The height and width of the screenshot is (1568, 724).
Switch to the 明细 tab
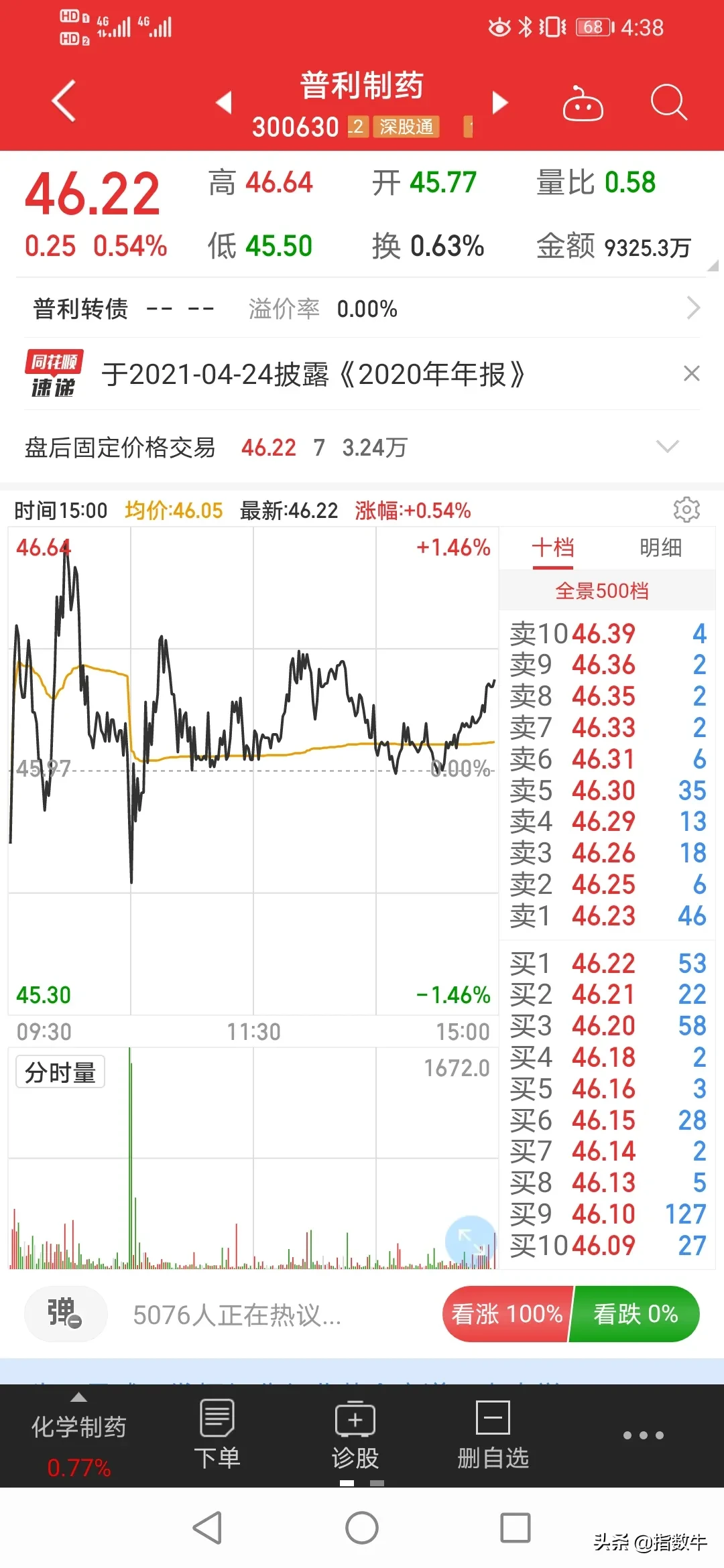660,548
